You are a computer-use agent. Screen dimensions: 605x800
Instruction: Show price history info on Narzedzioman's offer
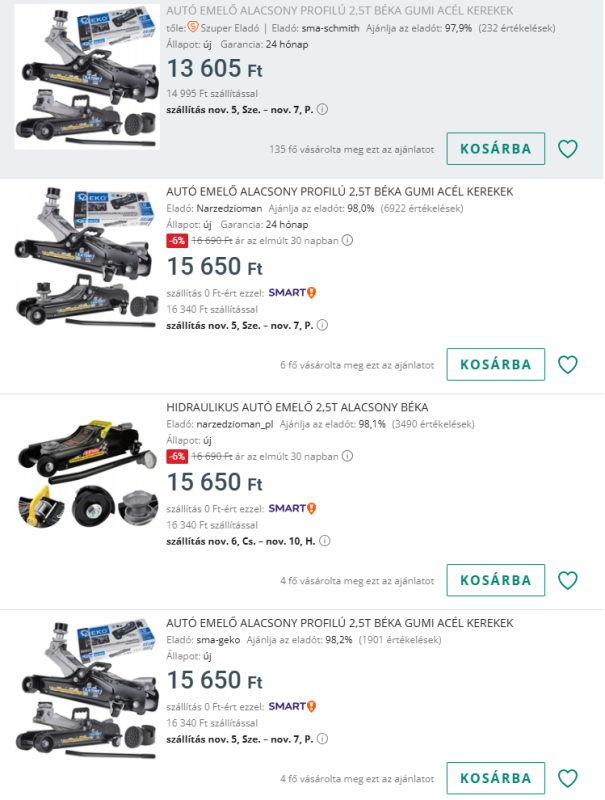click(347, 240)
